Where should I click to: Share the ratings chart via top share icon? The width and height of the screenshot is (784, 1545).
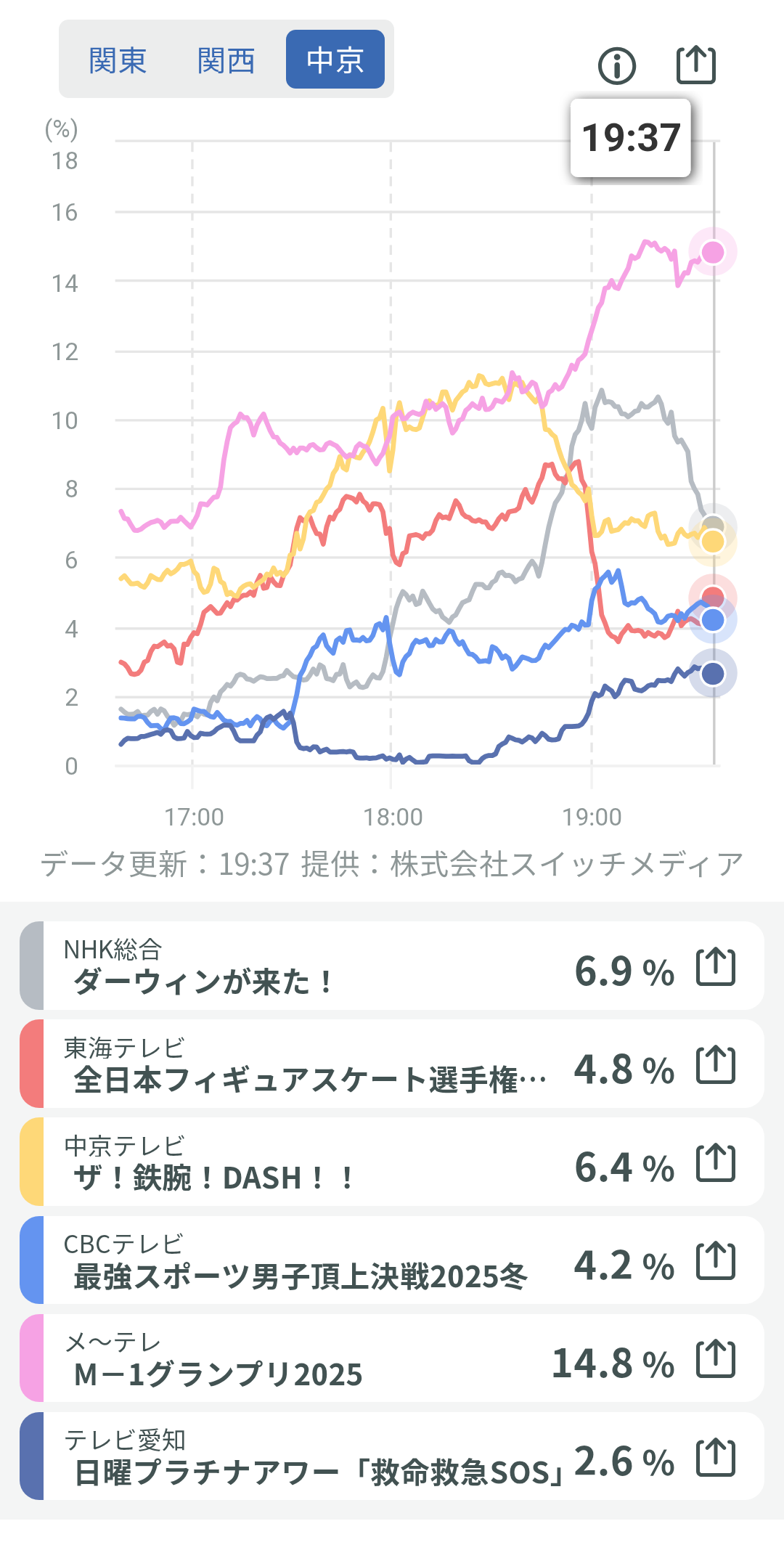click(696, 65)
